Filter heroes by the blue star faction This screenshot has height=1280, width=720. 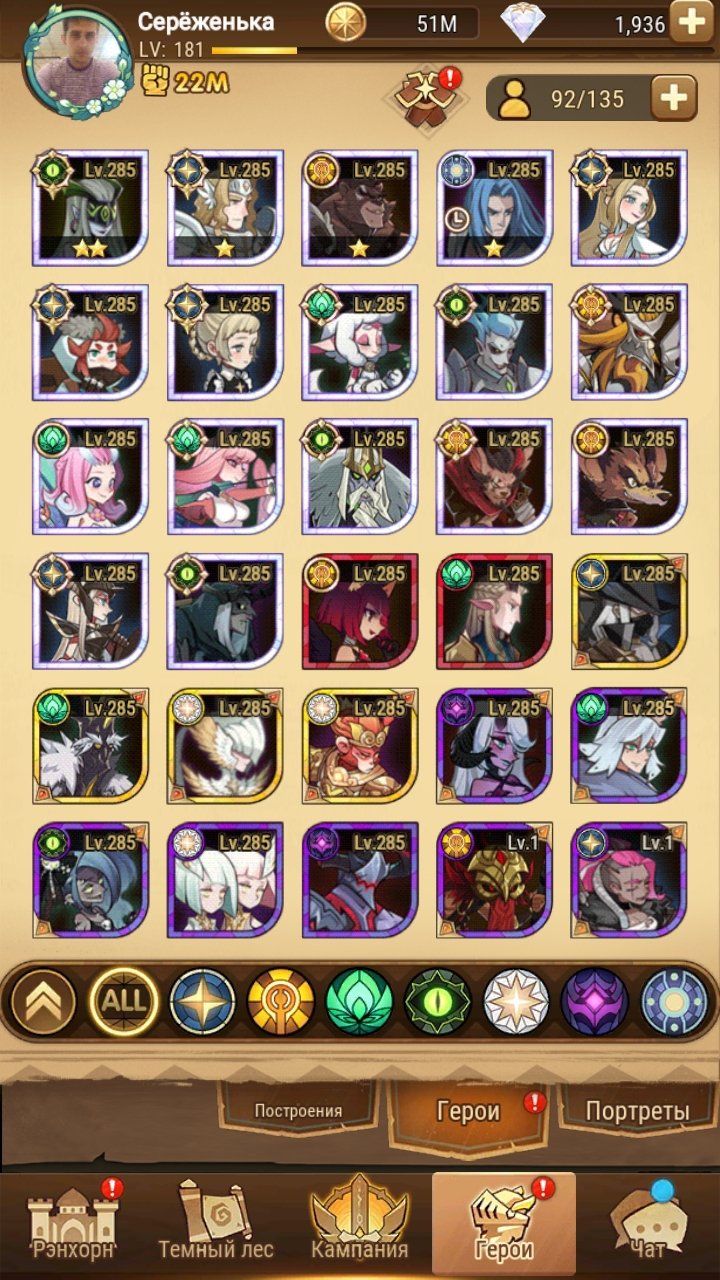point(201,1001)
